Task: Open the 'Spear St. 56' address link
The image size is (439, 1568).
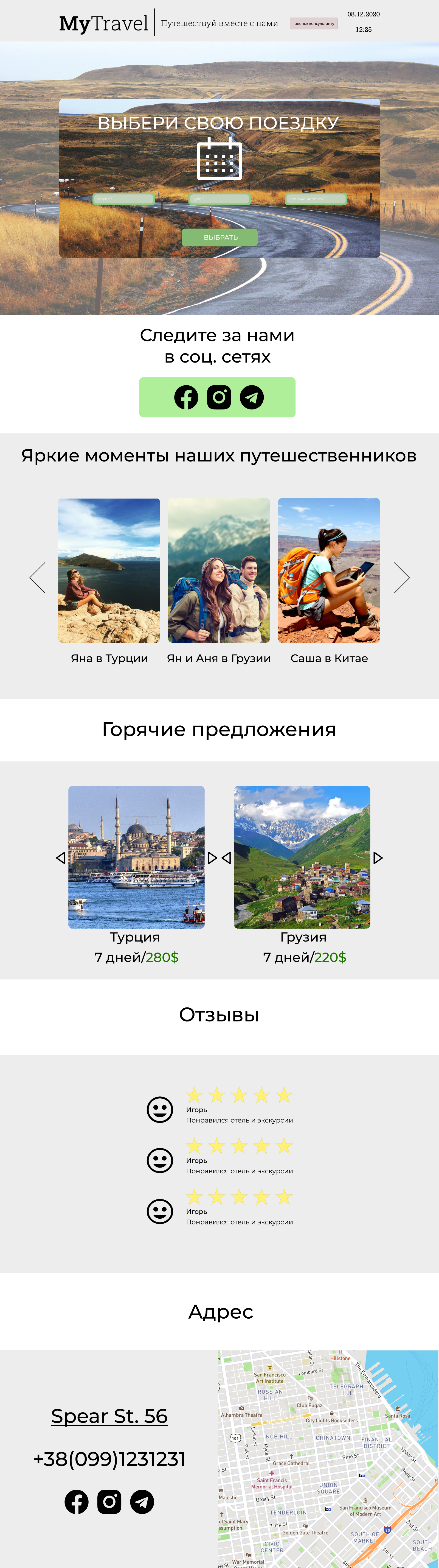Action: [109, 1416]
